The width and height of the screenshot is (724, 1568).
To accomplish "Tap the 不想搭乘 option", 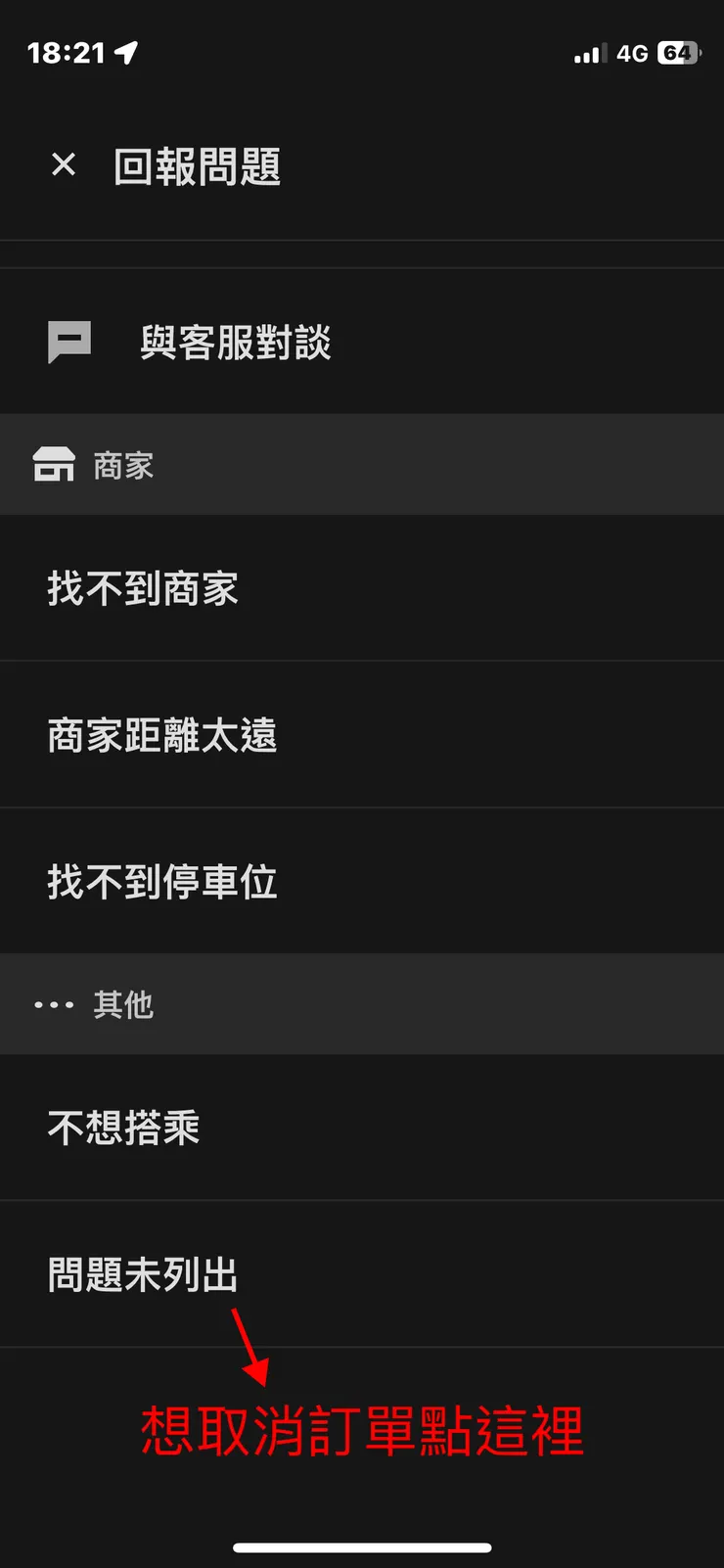I will click(123, 1128).
